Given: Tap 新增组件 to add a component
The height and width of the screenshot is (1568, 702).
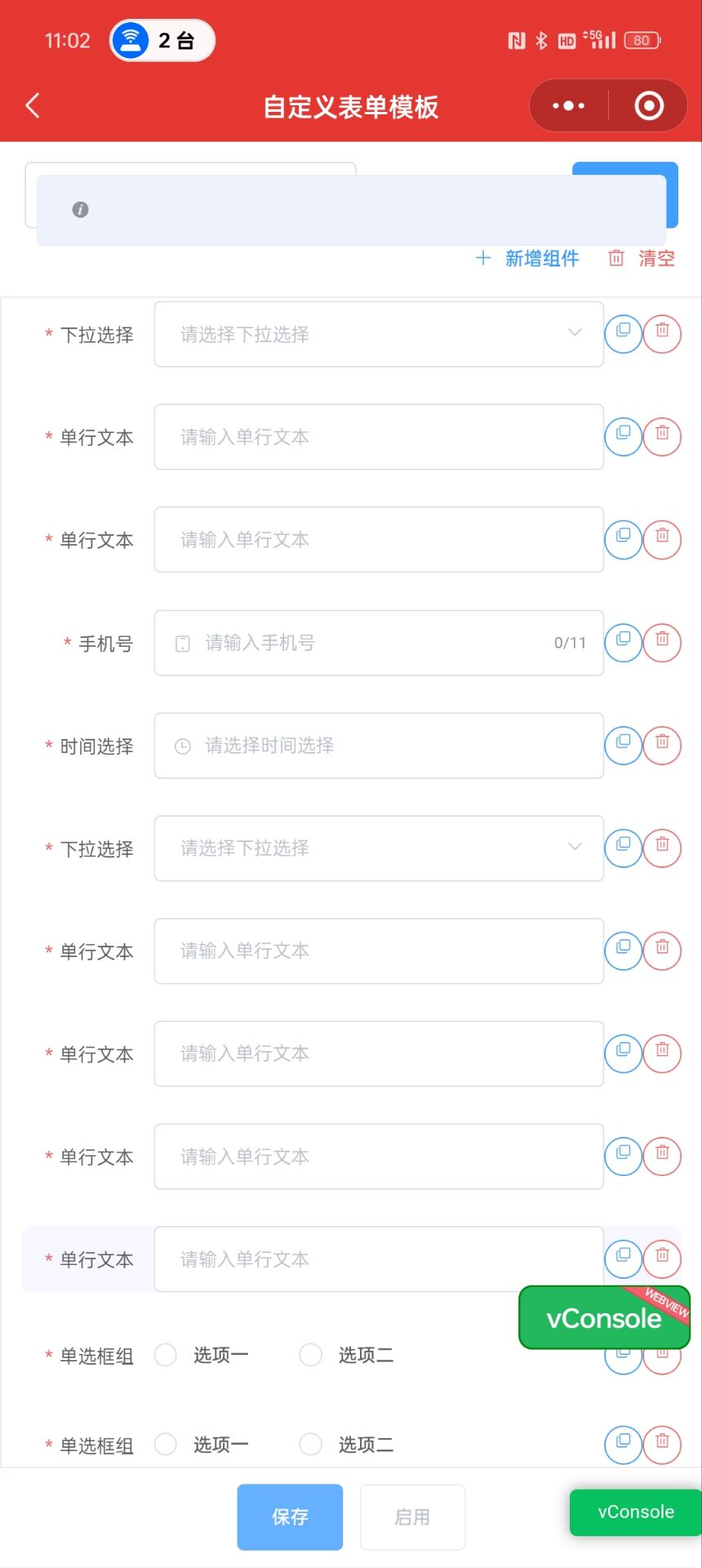Looking at the screenshot, I should tap(527, 259).
